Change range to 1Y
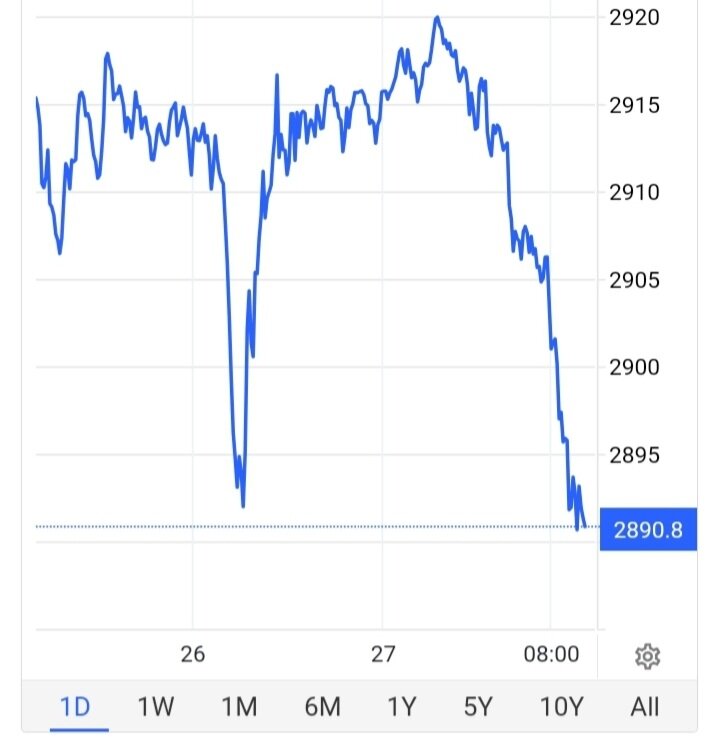The width and height of the screenshot is (718, 753). 401,707
